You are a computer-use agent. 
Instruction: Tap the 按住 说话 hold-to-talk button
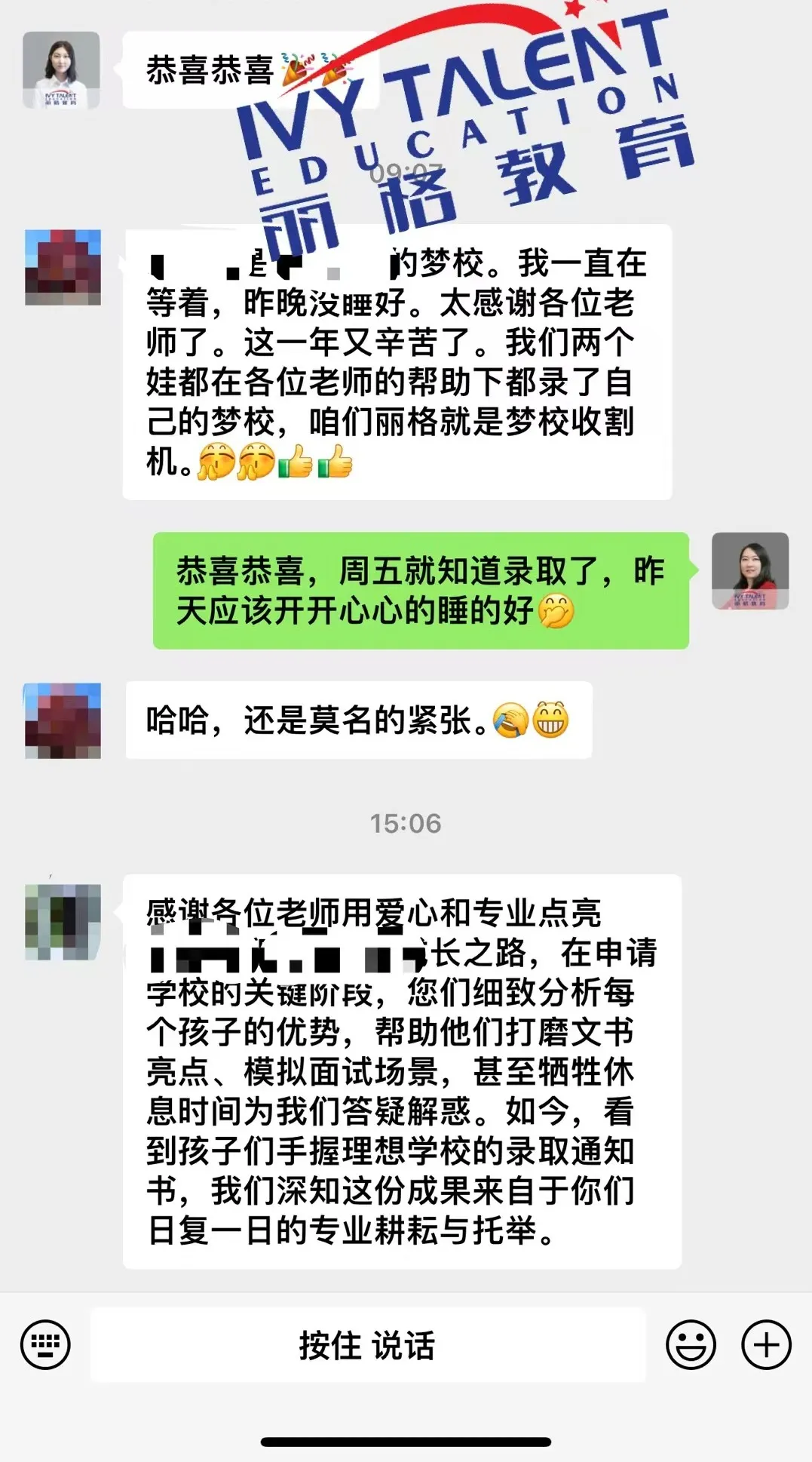point(367,1345)
